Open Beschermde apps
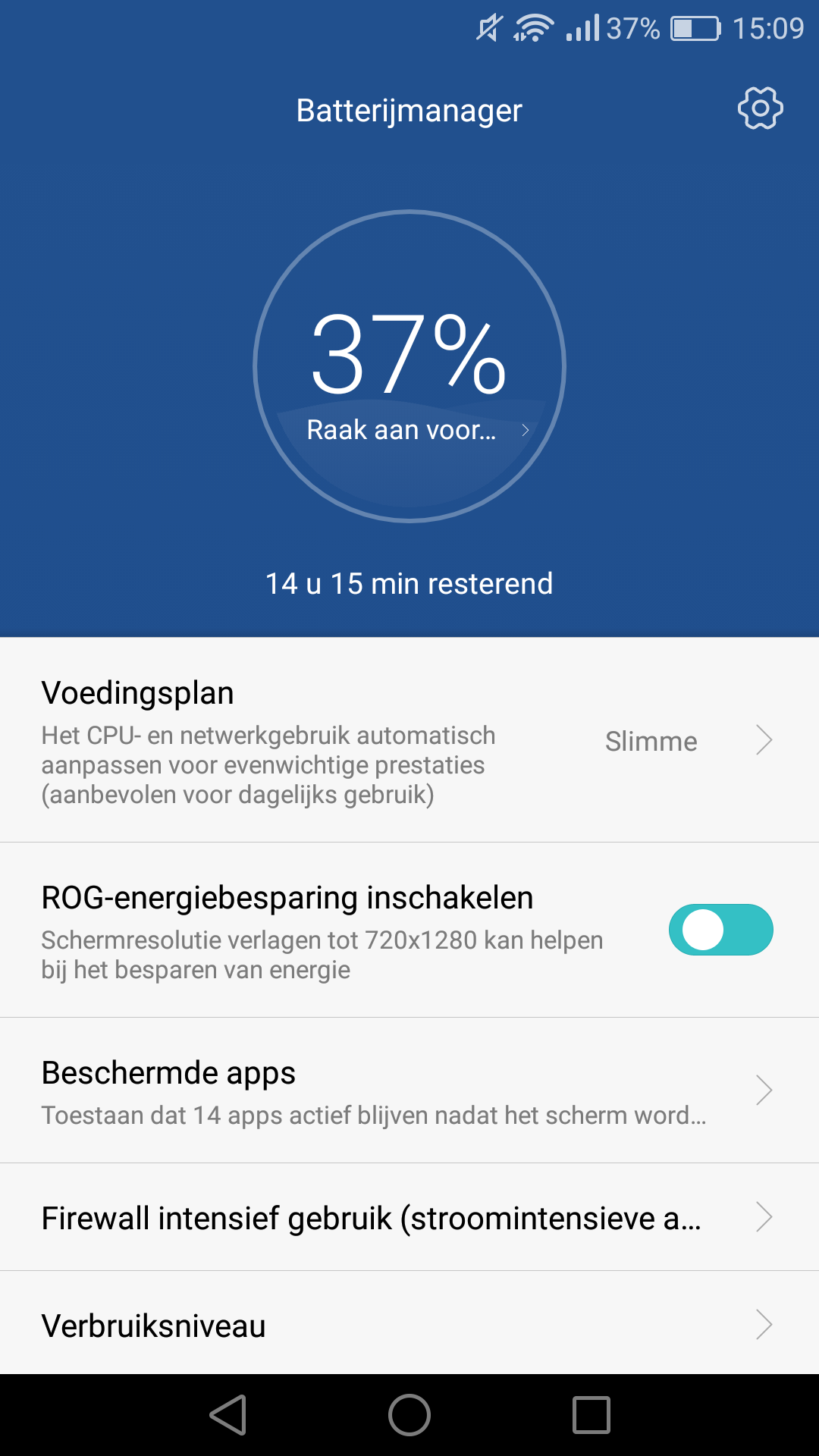The height and width of the screenshot is (1456, 819). click(409, 1090)
